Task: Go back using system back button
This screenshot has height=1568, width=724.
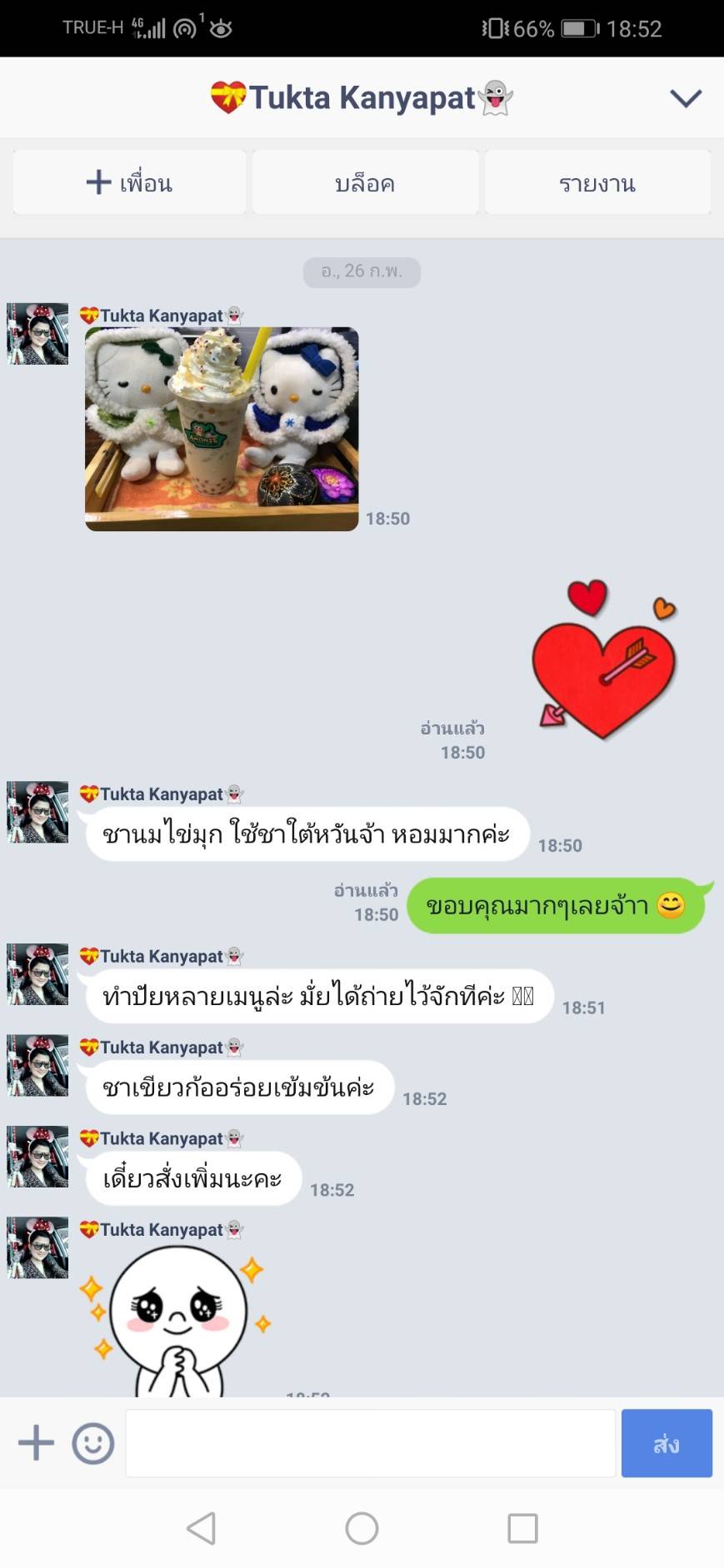Action: point(202,1528)
